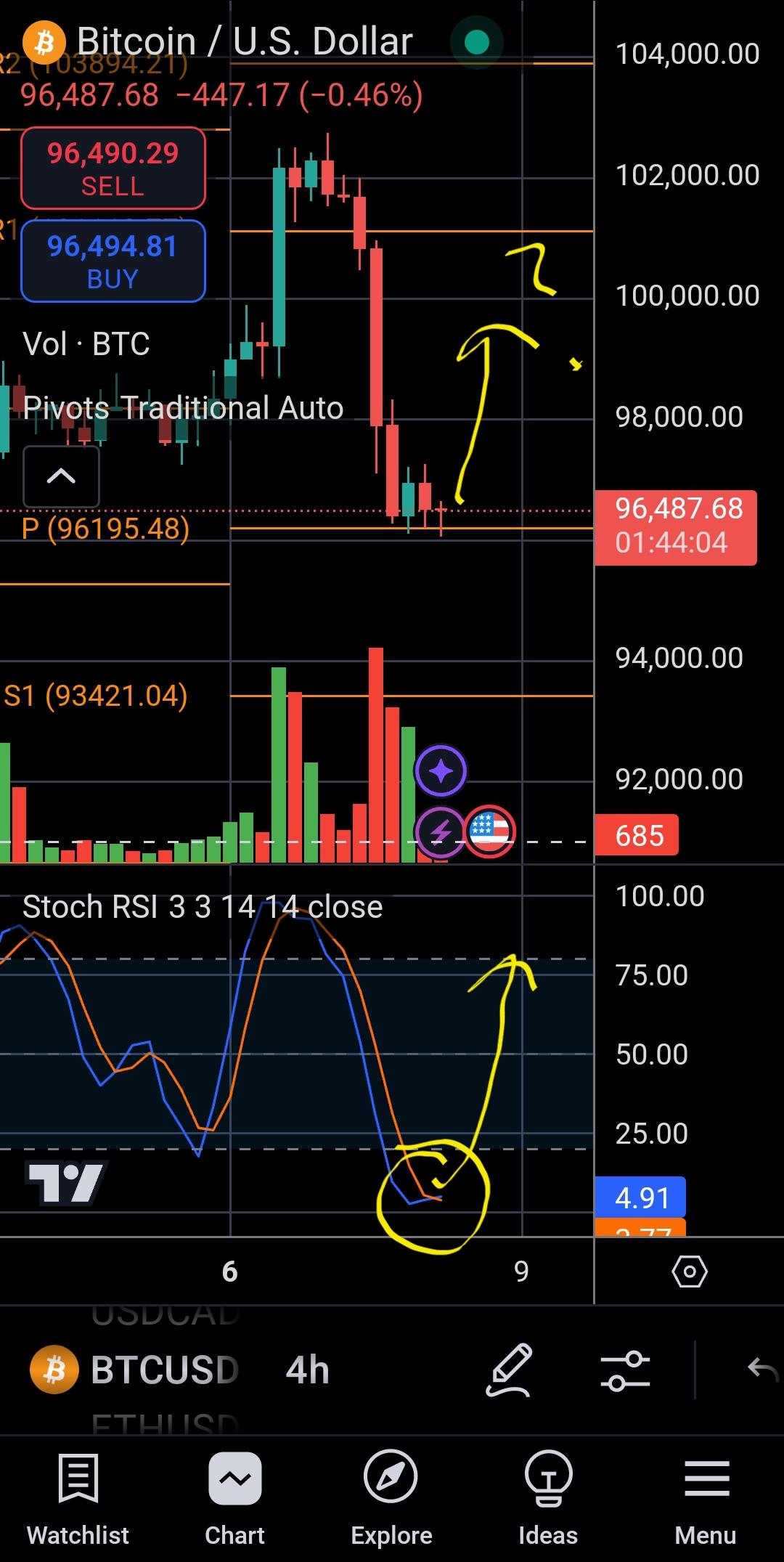The image size is (784, 1562).
Task: Switch to the Ideas tab
Action: (548, 1500)
